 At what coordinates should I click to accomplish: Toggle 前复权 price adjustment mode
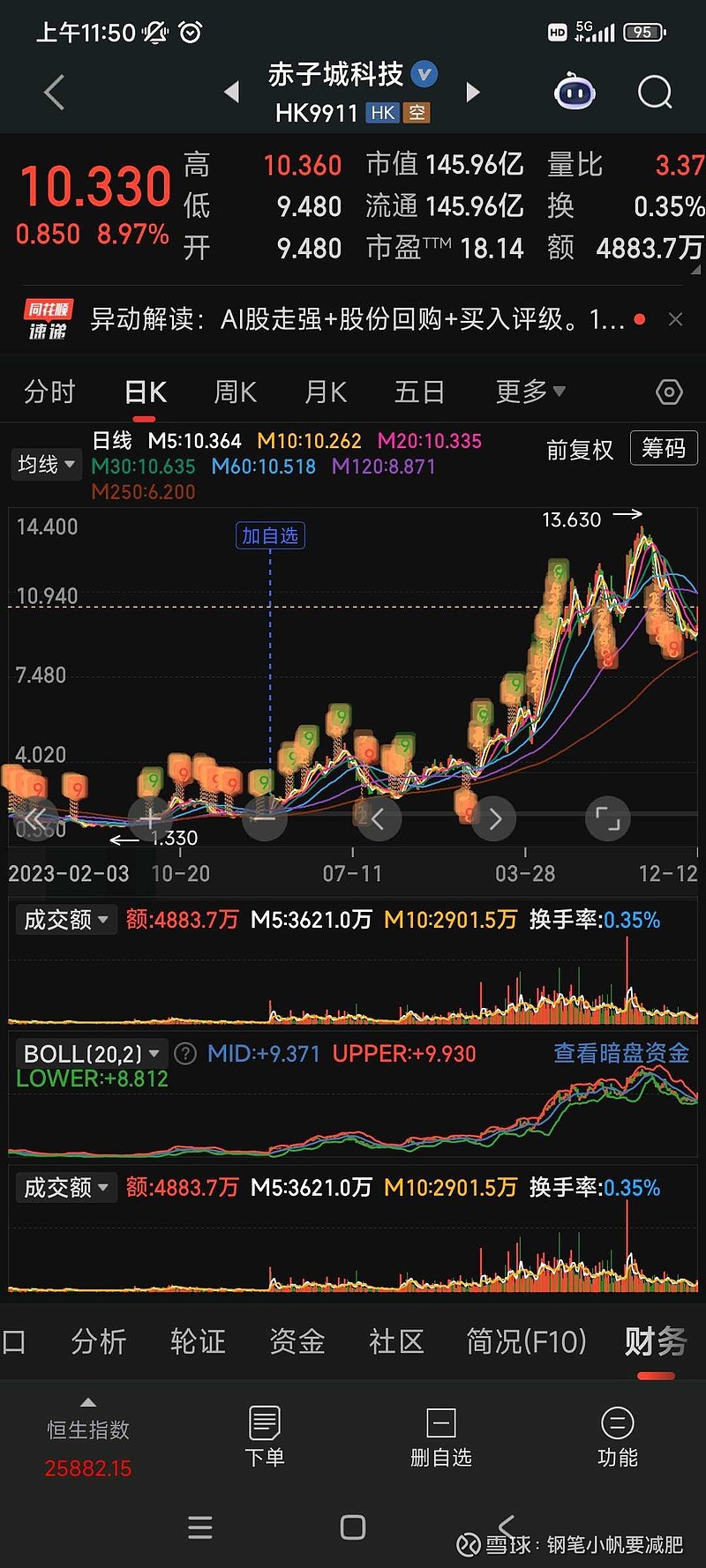(580, 450)
